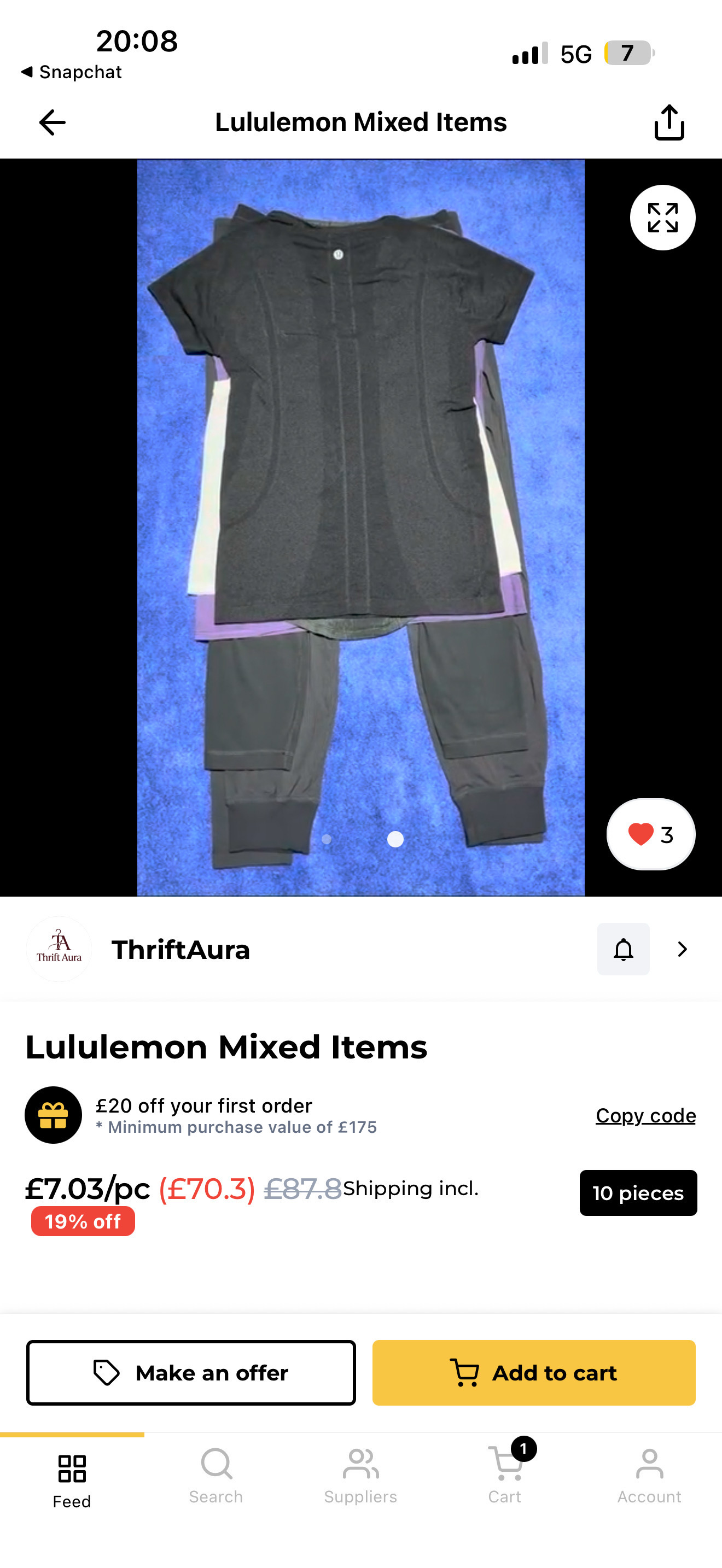Go back using the arrow icon
This screenshot has height=1568, width=722.
[53, 122]
